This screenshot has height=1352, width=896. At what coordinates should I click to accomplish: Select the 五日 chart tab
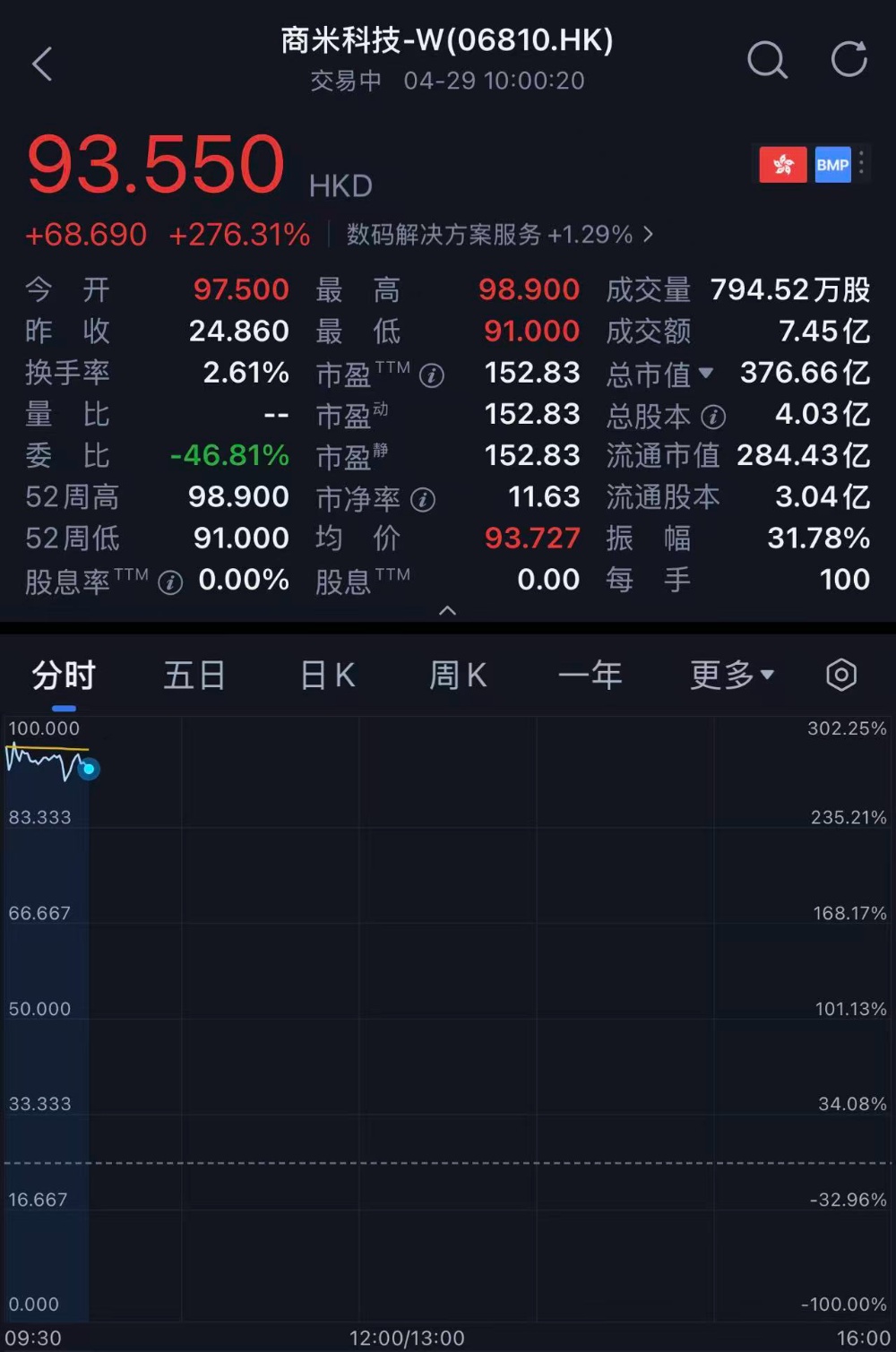coord(194,675)
